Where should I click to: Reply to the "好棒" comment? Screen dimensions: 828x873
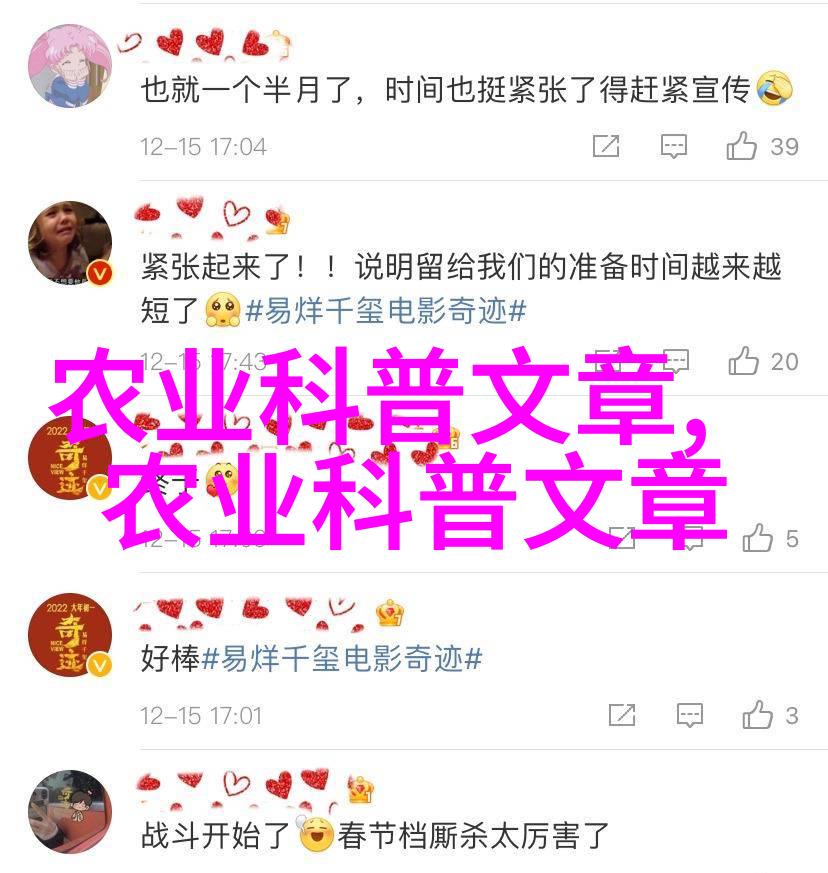pyautogui.click(x=689, y=715)
